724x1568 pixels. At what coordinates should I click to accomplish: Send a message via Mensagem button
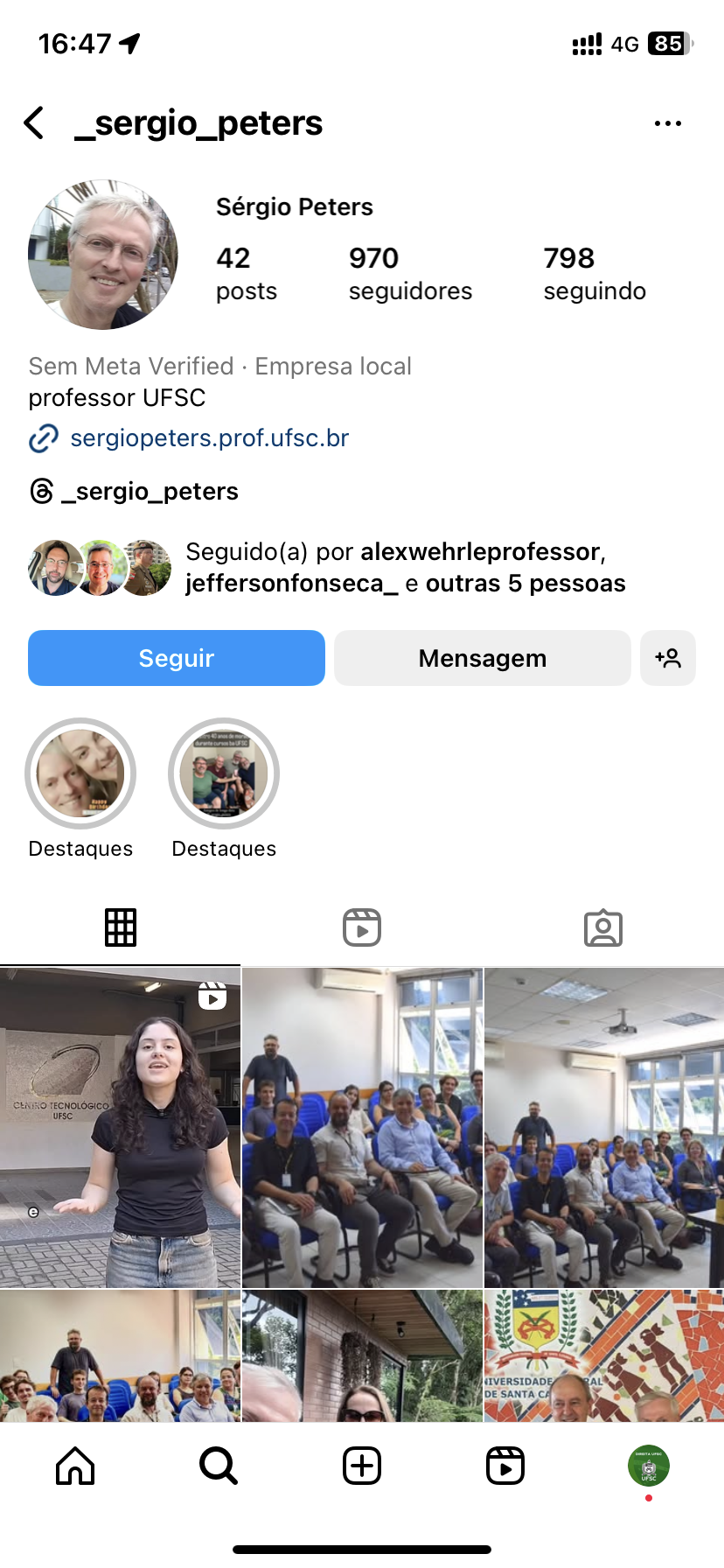click(x=482, y=658)
